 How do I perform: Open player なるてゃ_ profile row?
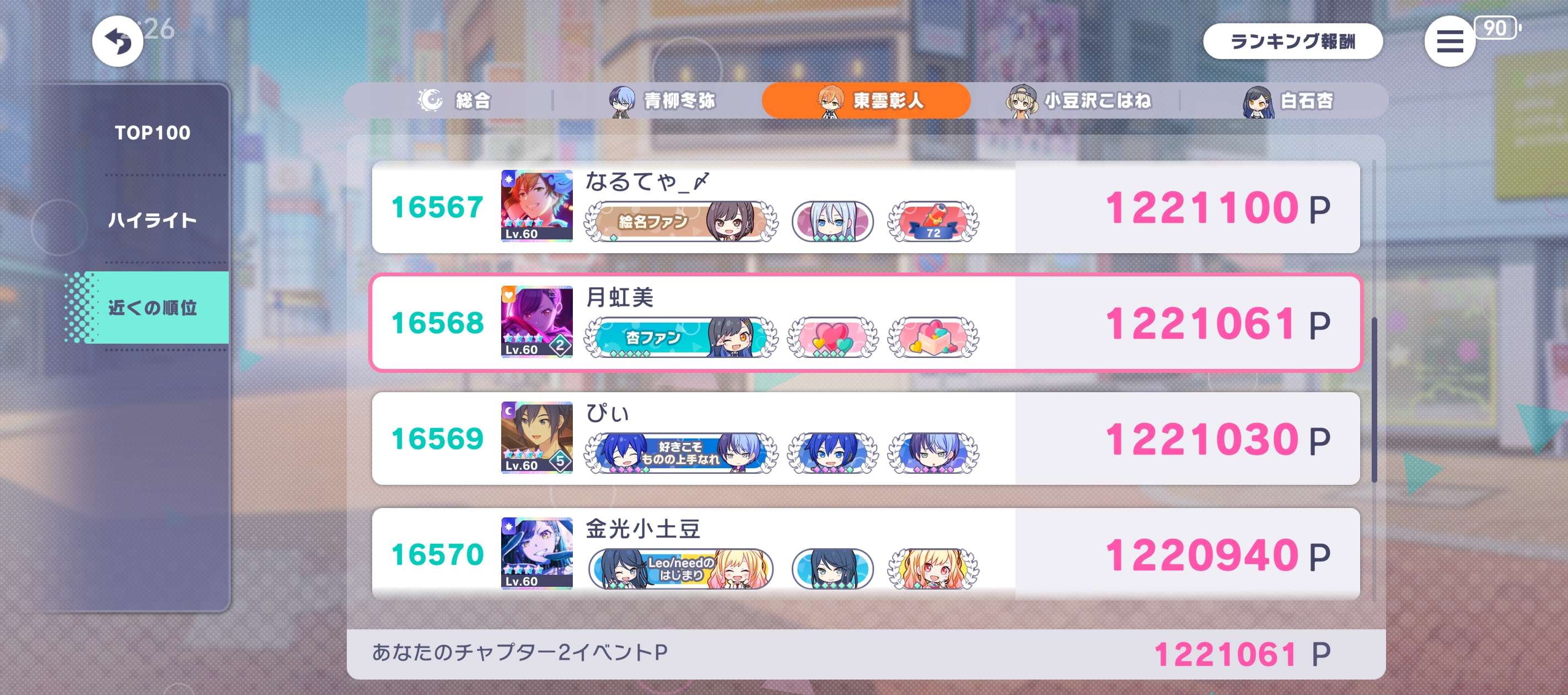click(864, 207)
